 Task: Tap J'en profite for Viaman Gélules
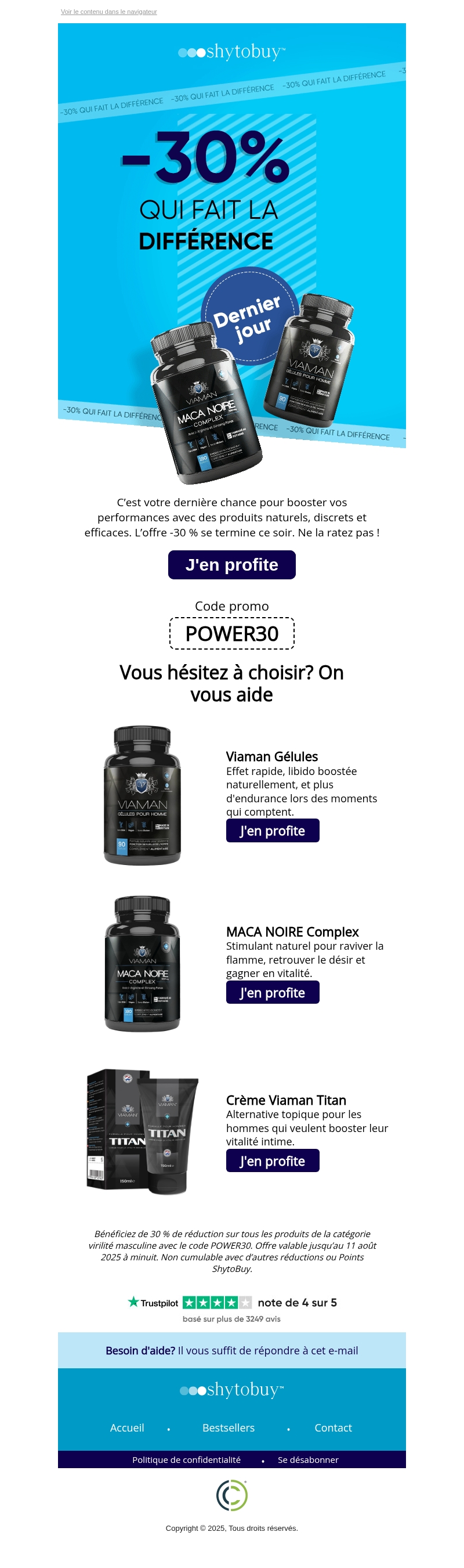point(272,830)
